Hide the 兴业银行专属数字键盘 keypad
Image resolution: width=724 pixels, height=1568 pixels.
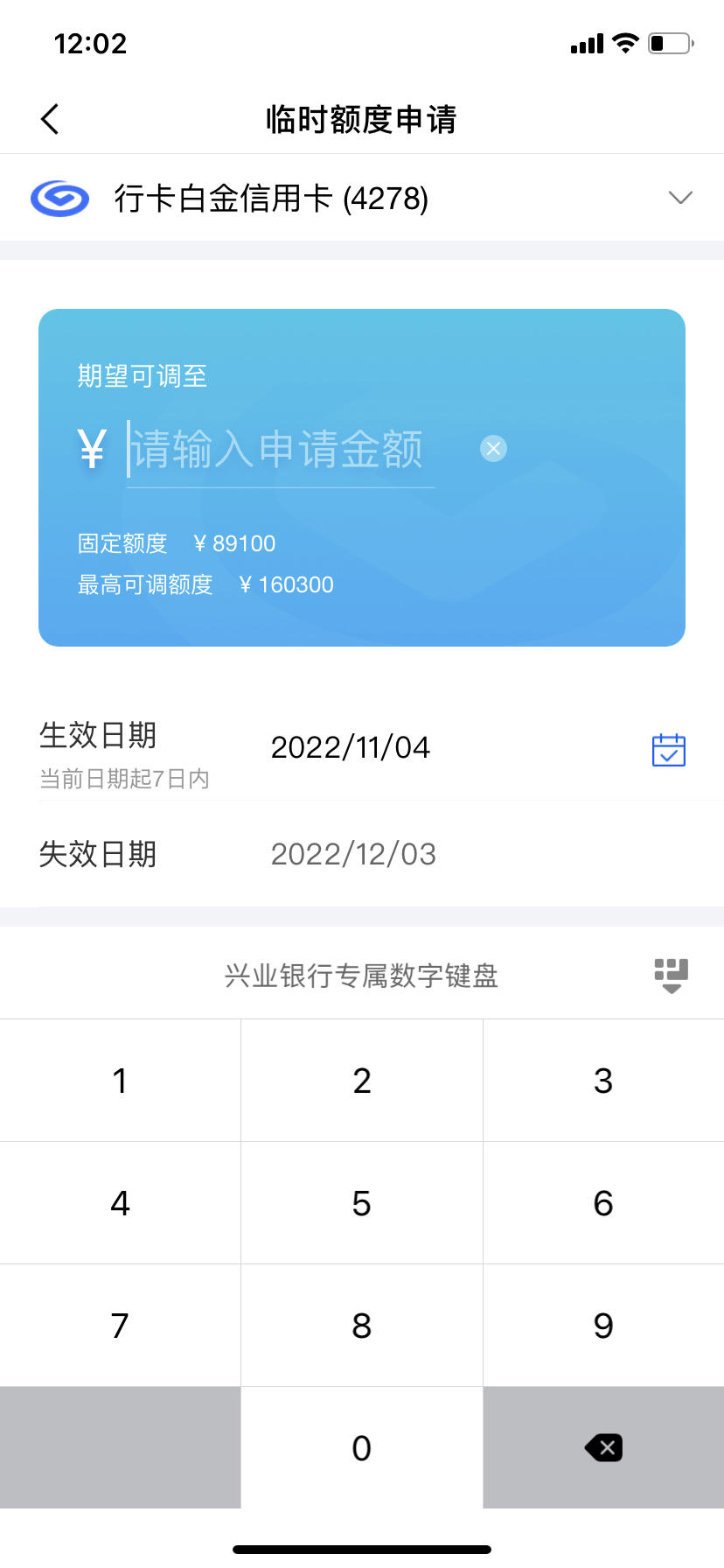coord(672,976)
